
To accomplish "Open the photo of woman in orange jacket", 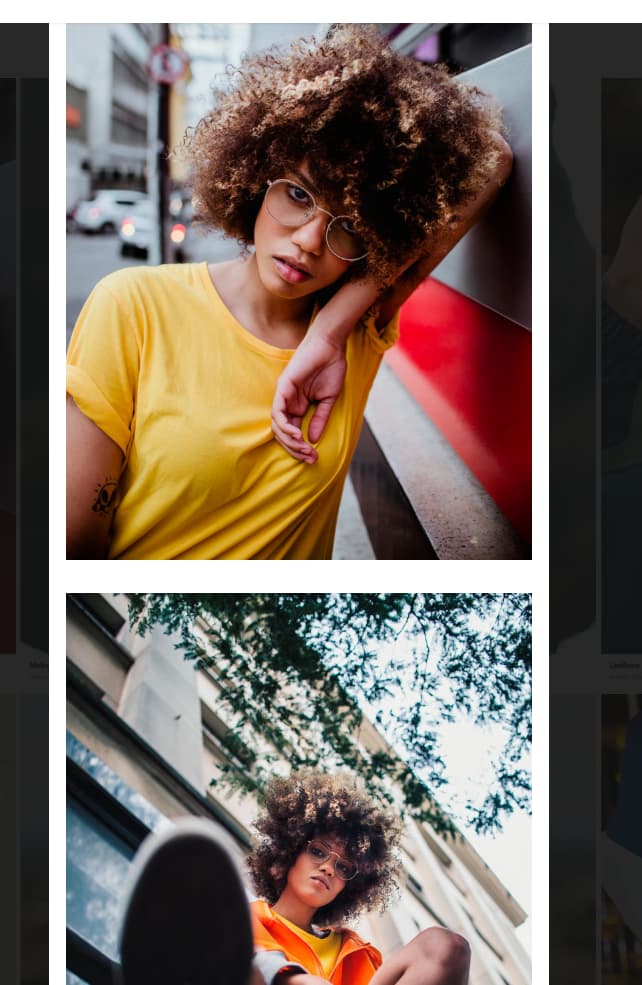I will point(298,788).
